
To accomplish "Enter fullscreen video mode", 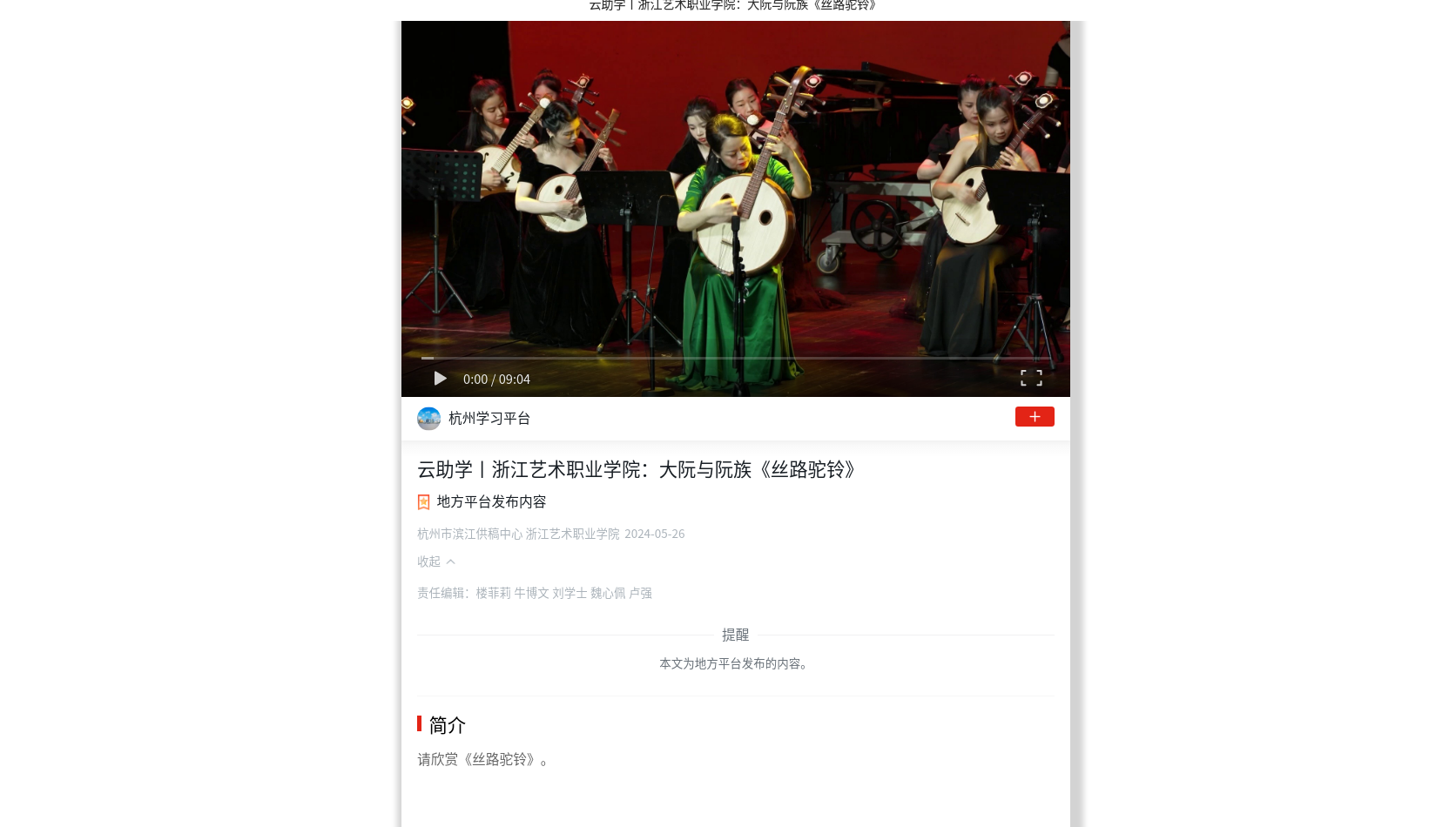I will pyautogui.click(x=1031, y=378).
